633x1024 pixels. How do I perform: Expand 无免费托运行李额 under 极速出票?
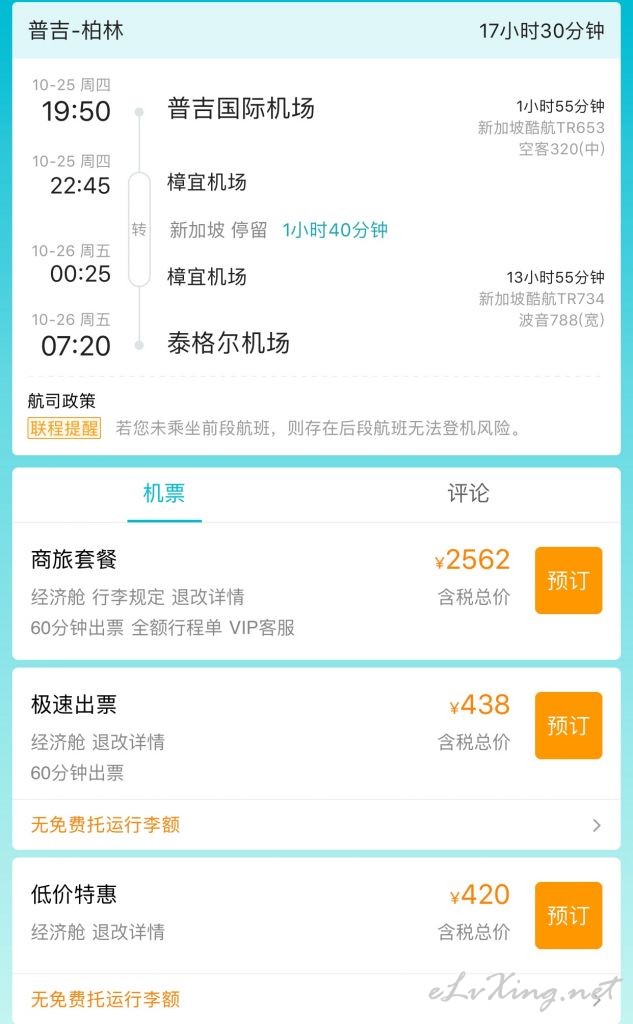tap(316, 825)
